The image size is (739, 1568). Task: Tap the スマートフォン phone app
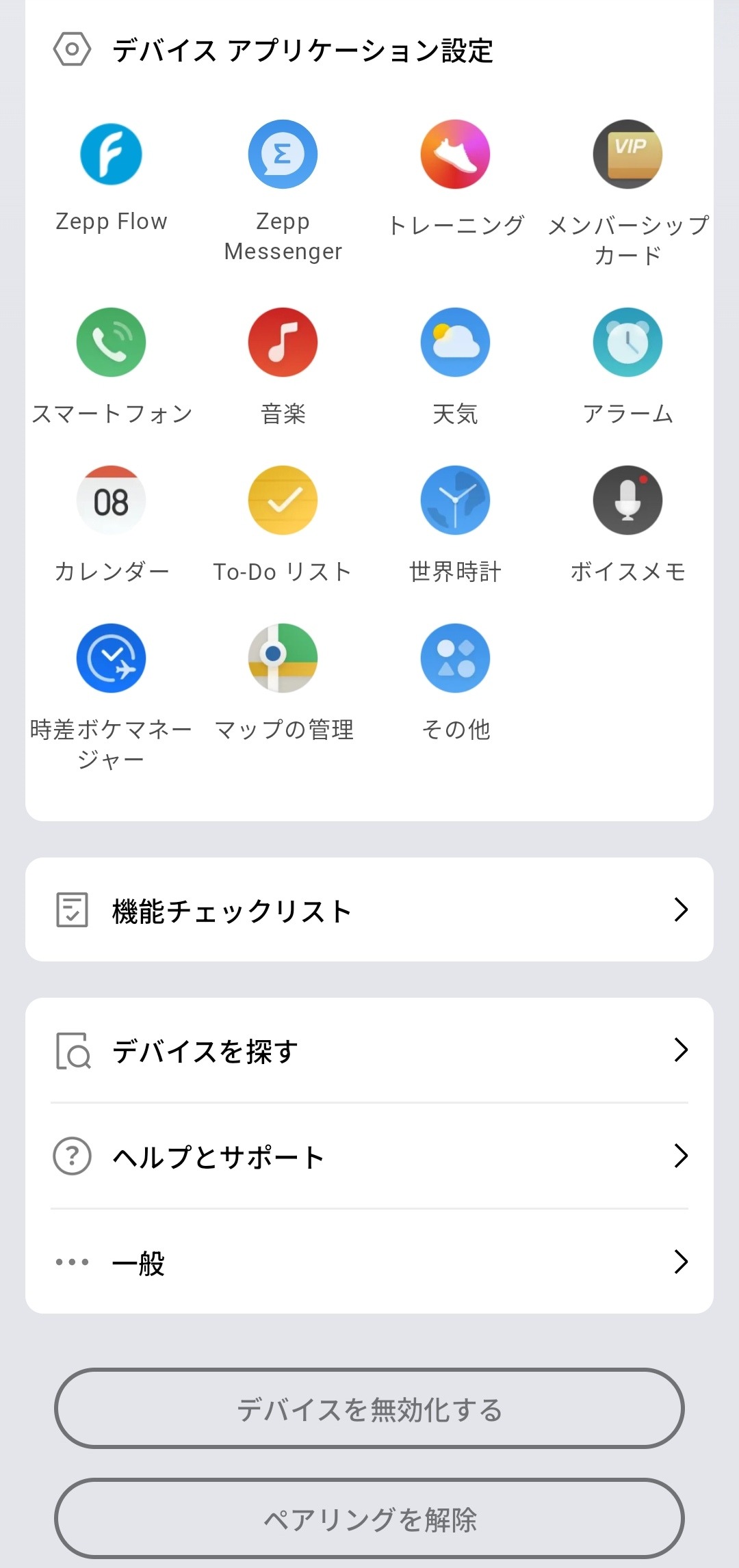click(x=111, y=342)
